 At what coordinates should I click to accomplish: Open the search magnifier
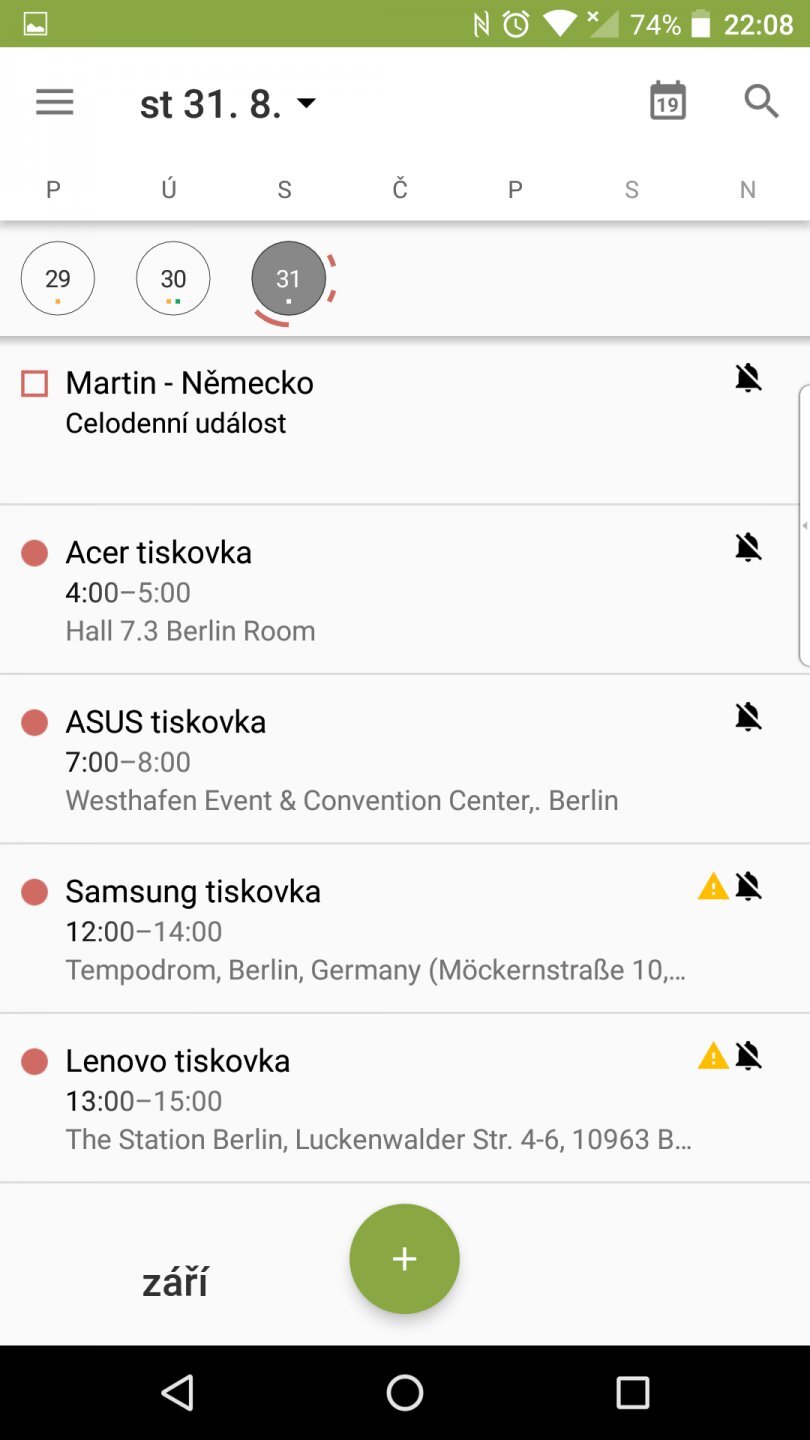click(x=761, y=102)
